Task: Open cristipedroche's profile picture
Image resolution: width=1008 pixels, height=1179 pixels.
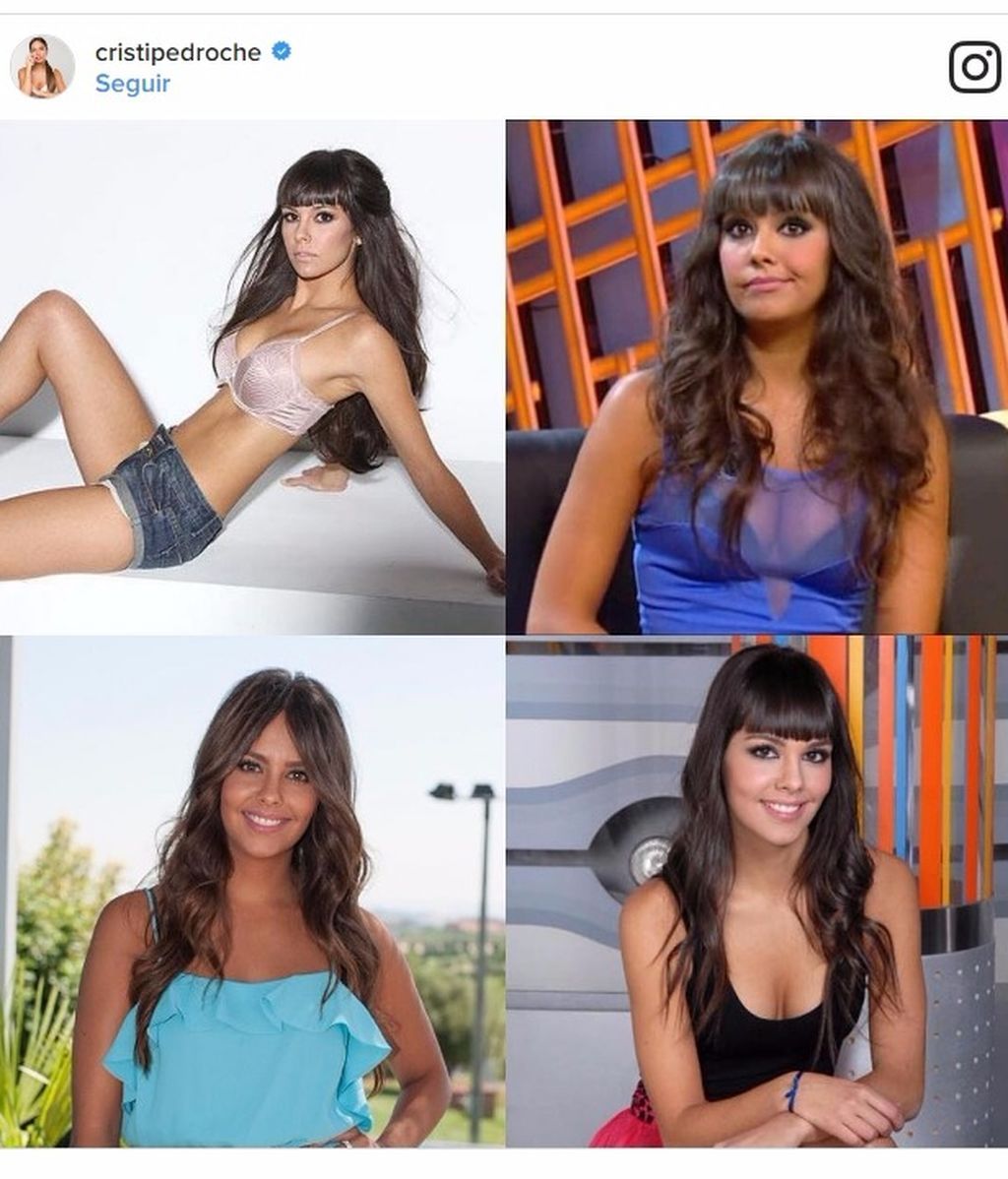Action: 42,67
